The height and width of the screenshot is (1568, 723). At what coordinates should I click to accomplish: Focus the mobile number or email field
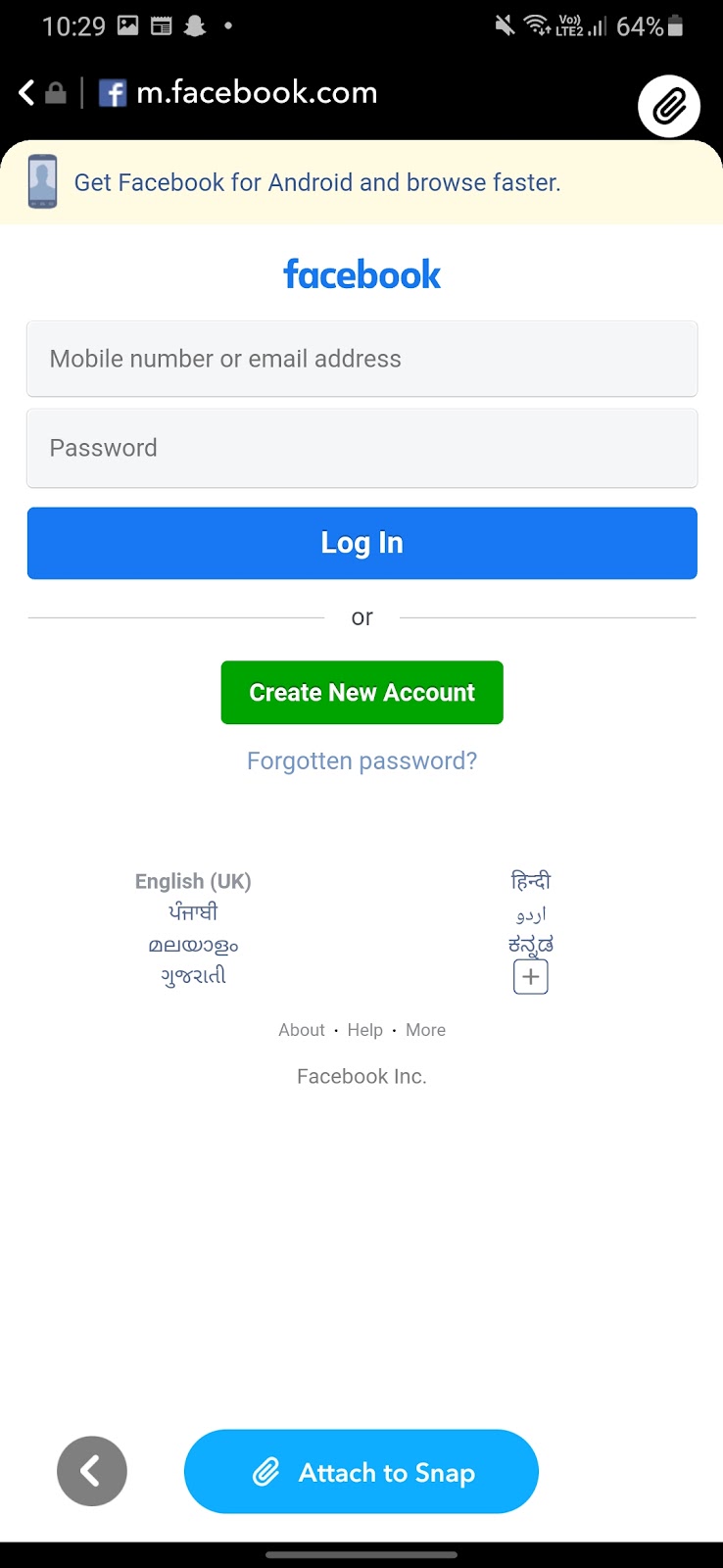[x=361, y=359]
